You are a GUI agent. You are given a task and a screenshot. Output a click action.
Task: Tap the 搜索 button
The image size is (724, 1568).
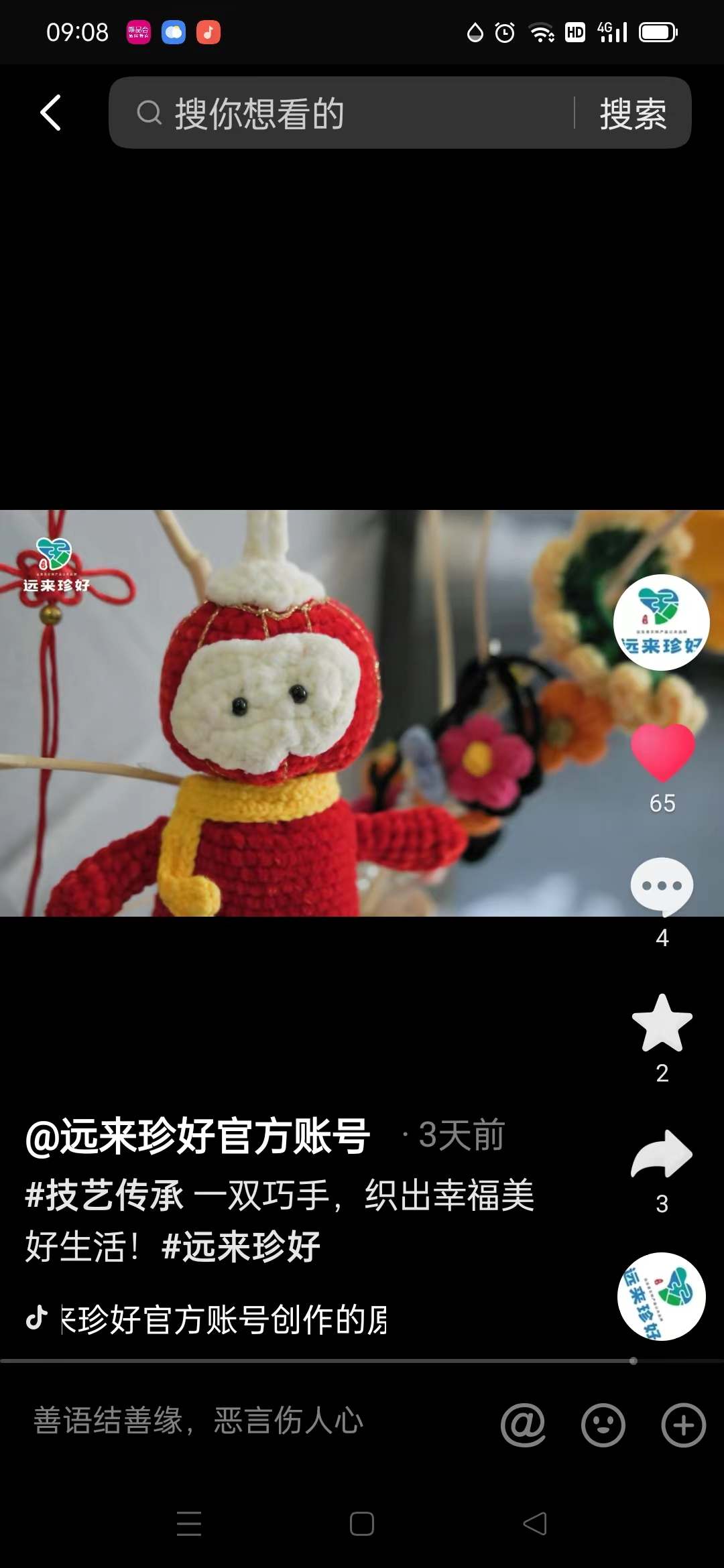pos(633,113)
